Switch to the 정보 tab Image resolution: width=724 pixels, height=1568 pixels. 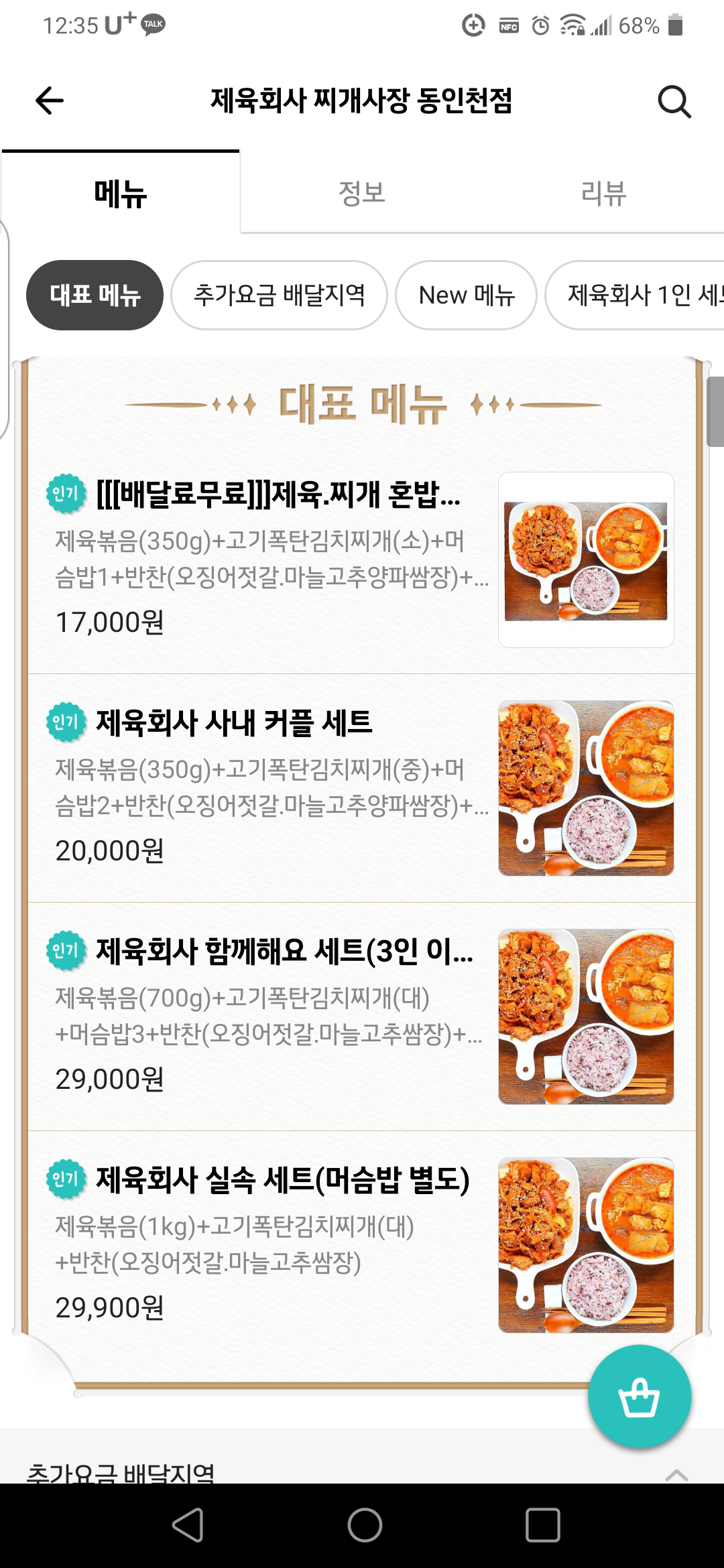(x=362, y=194)
